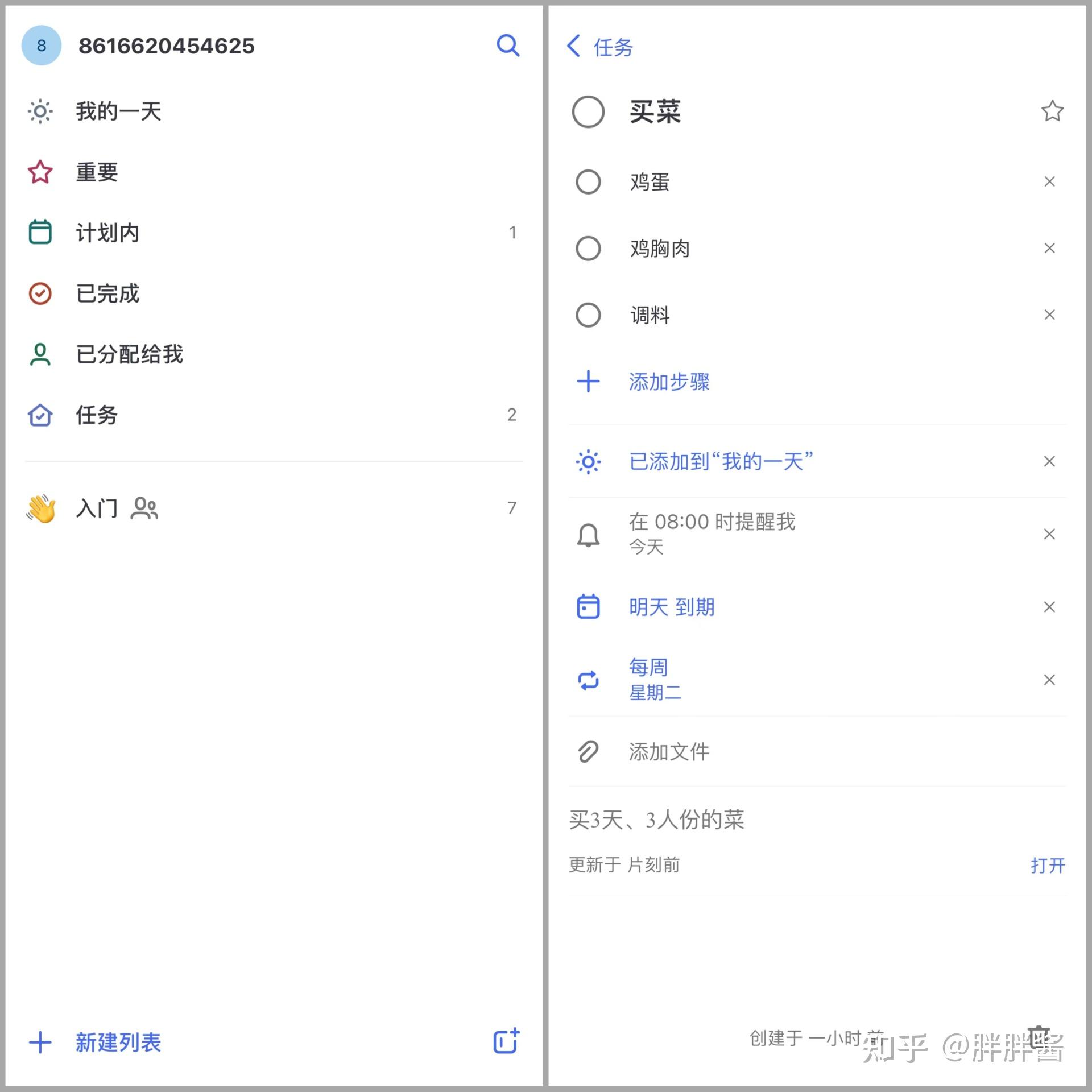Open the 已分配给我 list
Screen dimensions: 1092x1092
tap(129, 354)
